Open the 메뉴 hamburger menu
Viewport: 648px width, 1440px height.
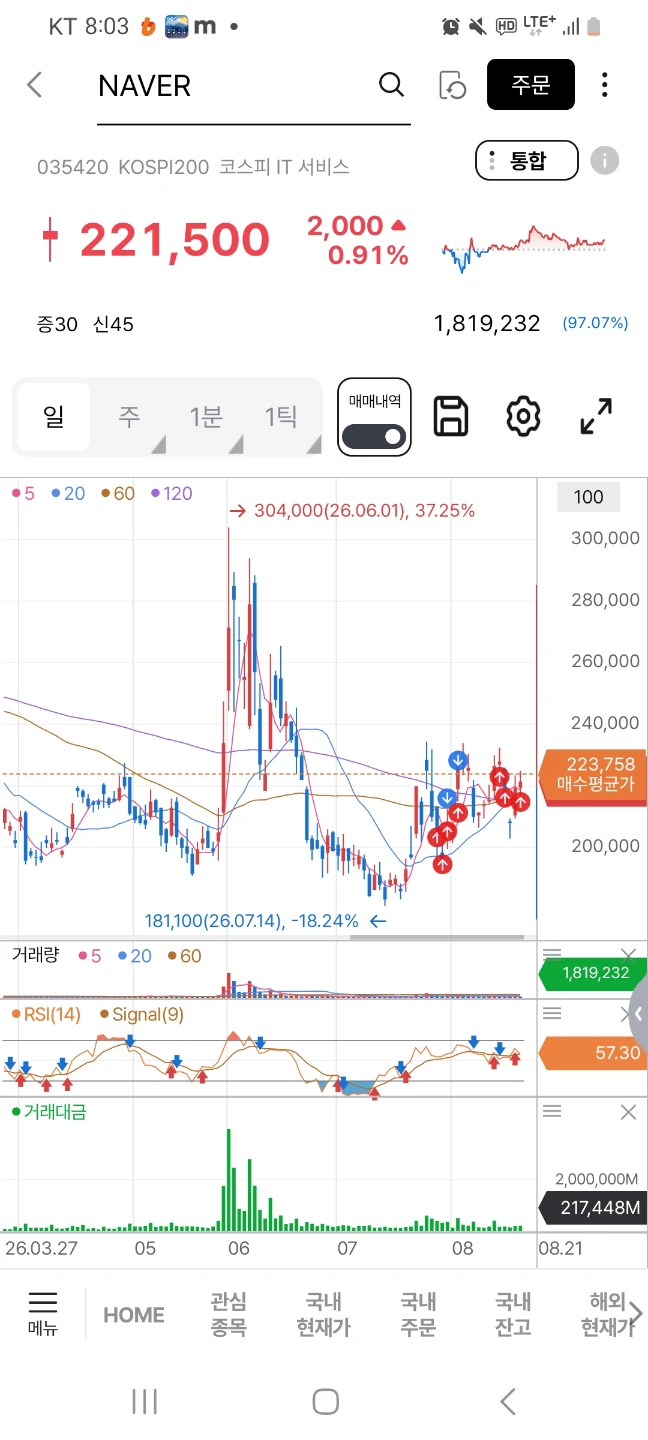click(43, 1314)
